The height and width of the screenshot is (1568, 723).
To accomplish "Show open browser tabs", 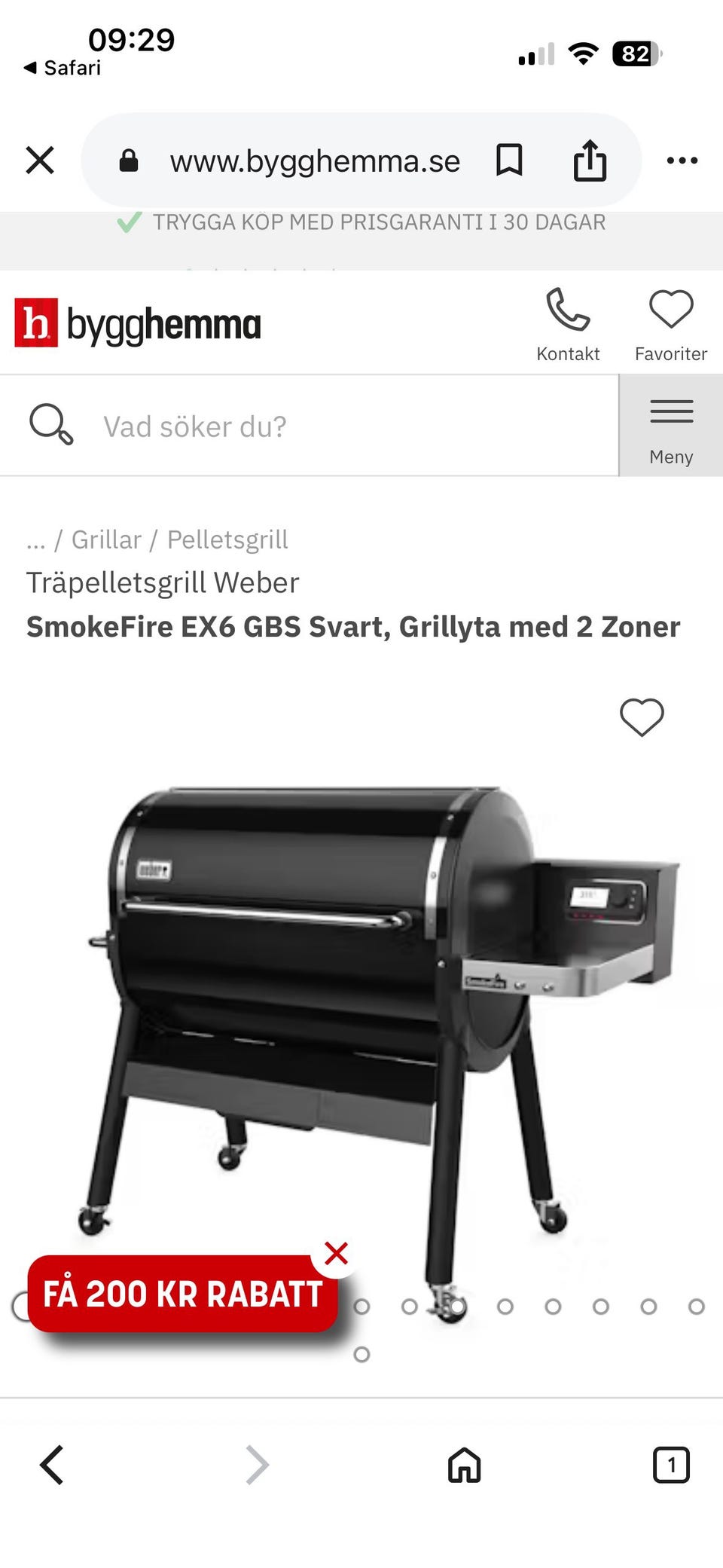I will pyautogui.click(x=671, y=1466).
